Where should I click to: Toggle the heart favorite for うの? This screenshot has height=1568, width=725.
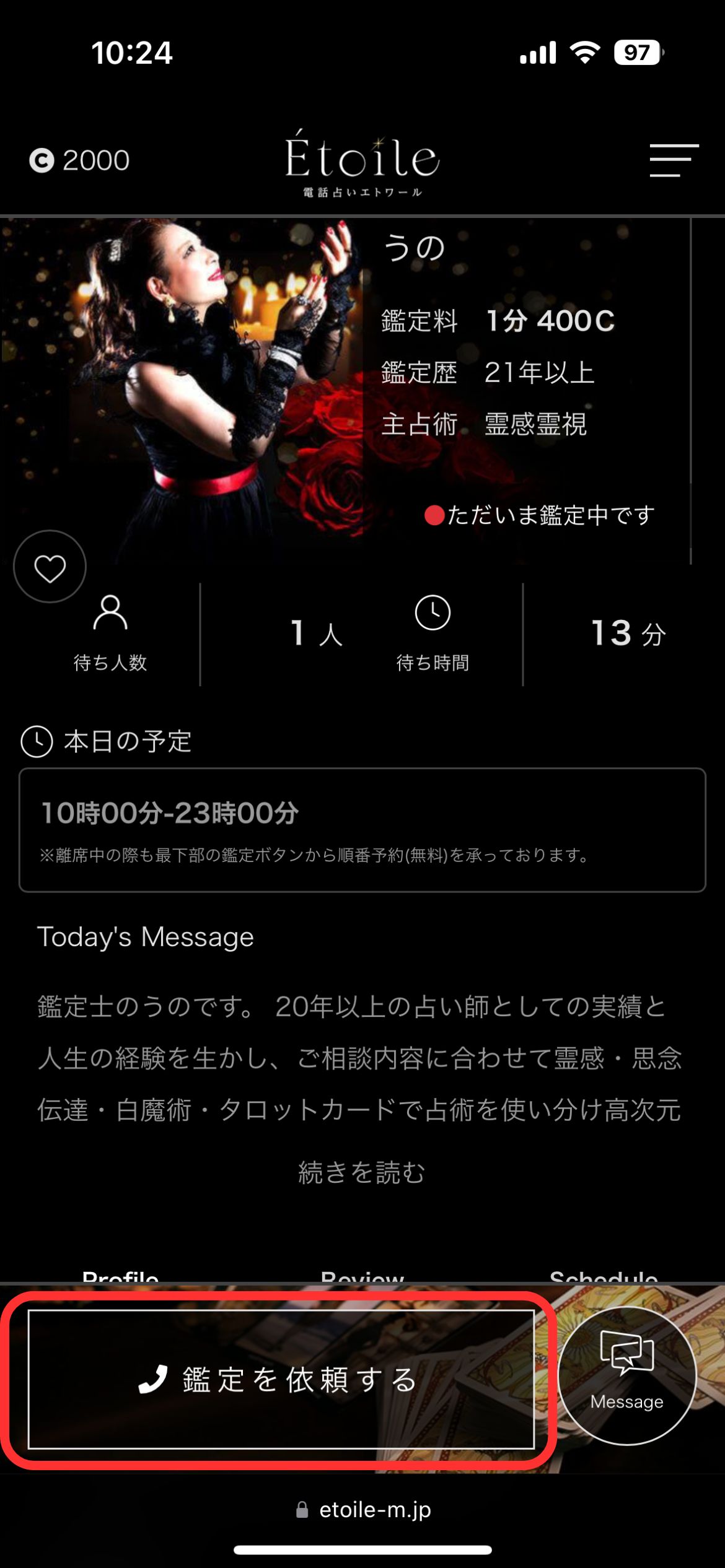[50, 565]
